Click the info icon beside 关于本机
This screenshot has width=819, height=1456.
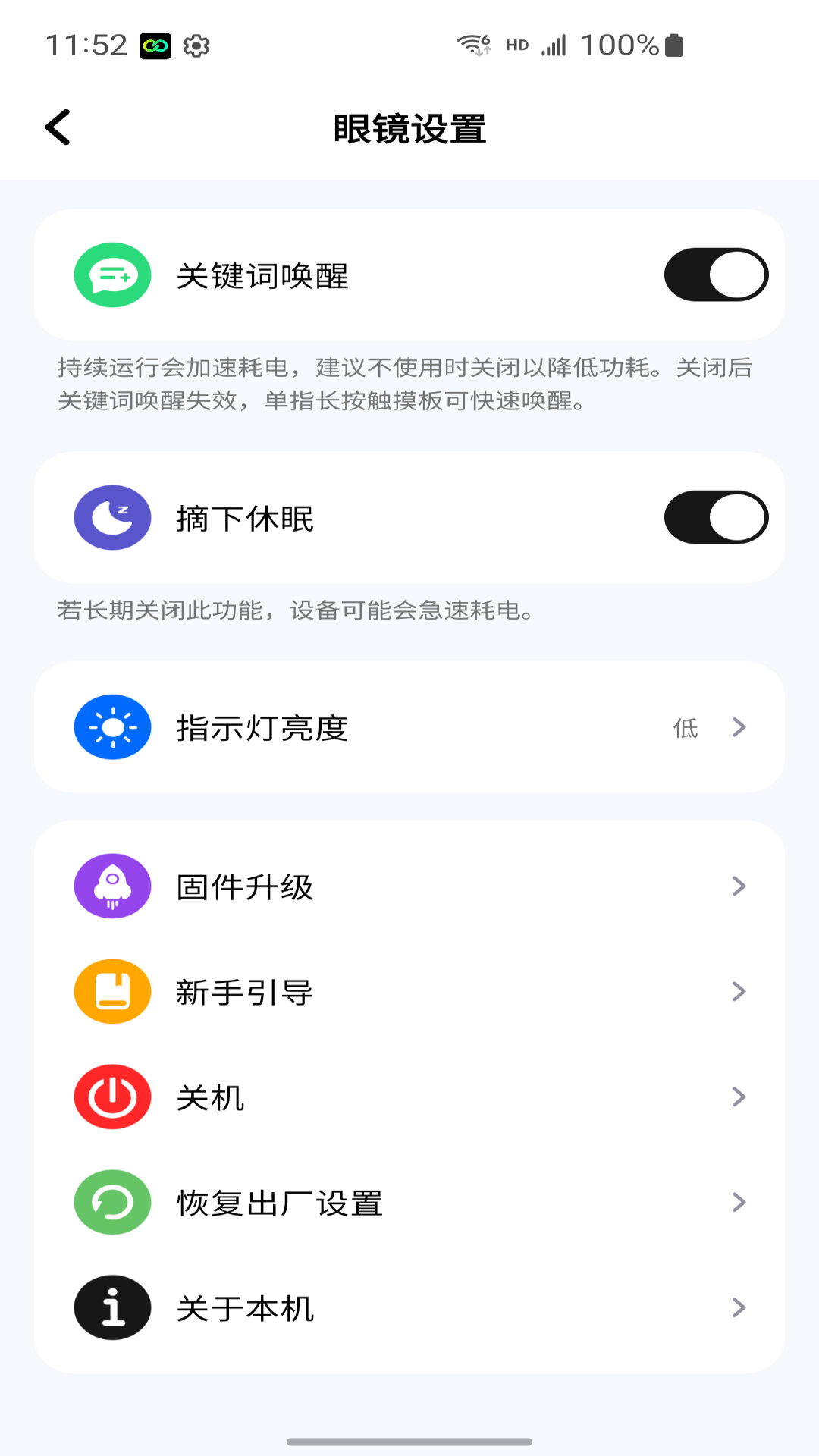111,1308
